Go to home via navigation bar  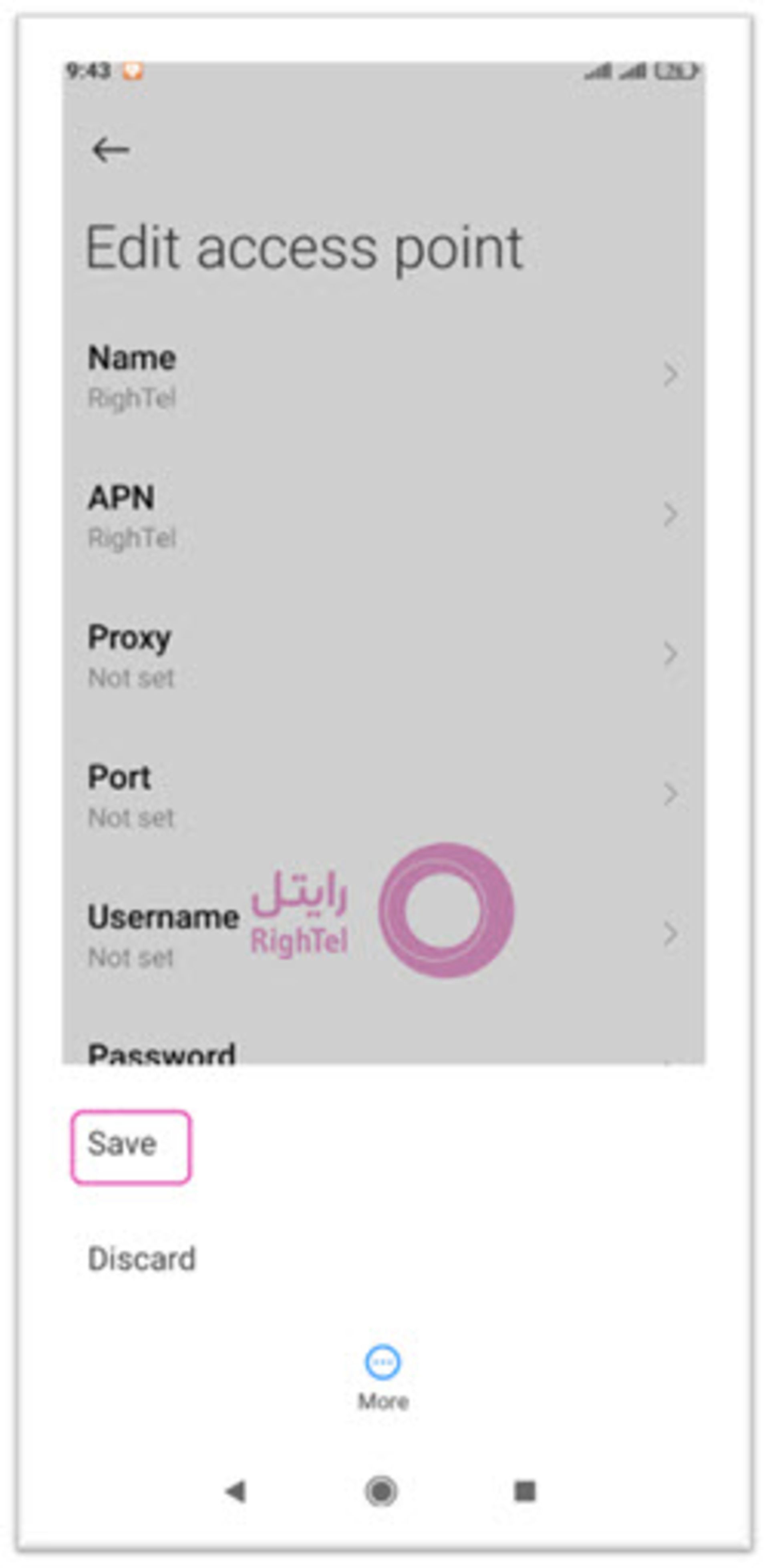381,1491
